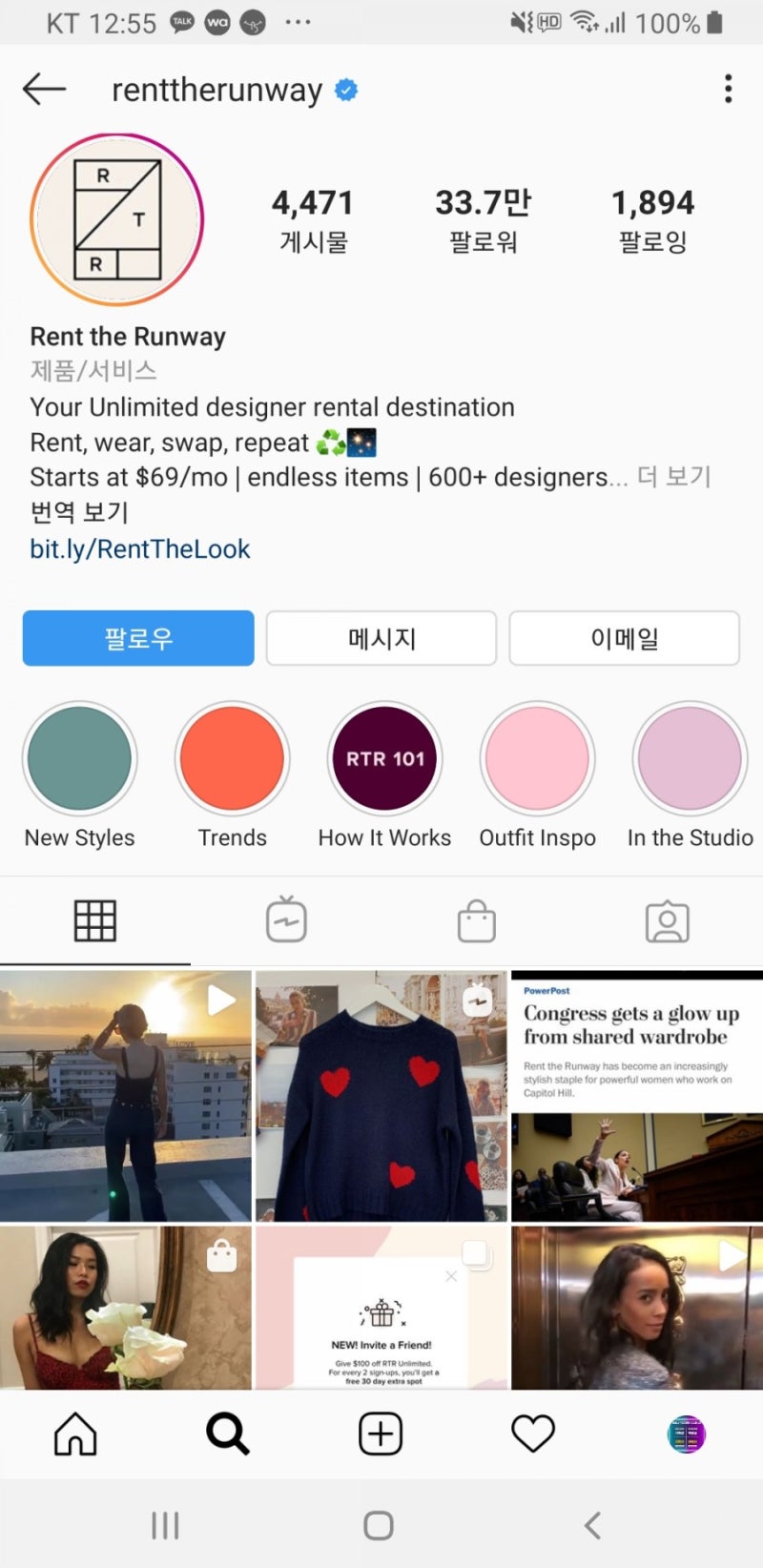Open the Trends story highlight
This screenshot has width=763, height=1568.
click(232, 759)
